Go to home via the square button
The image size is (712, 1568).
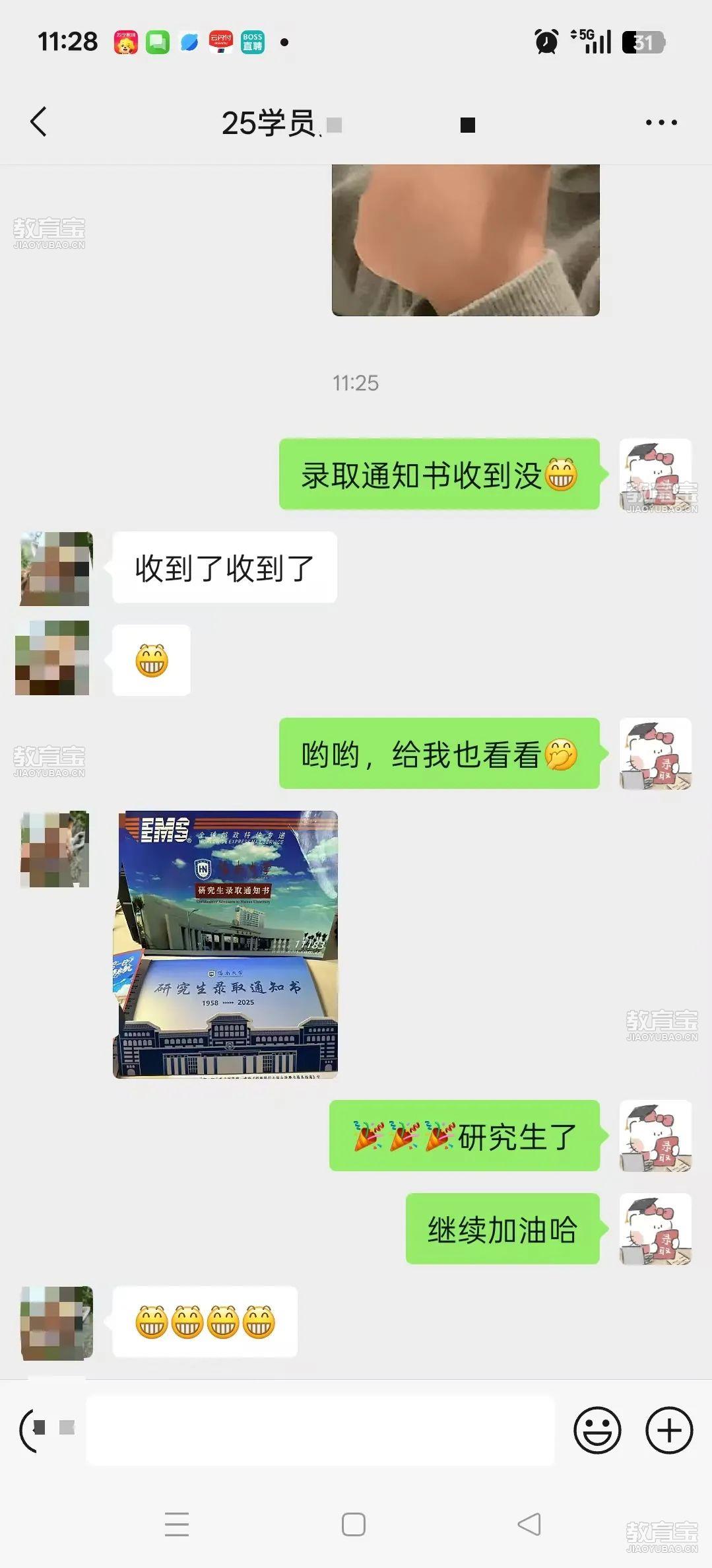(x=354, y=1524)
